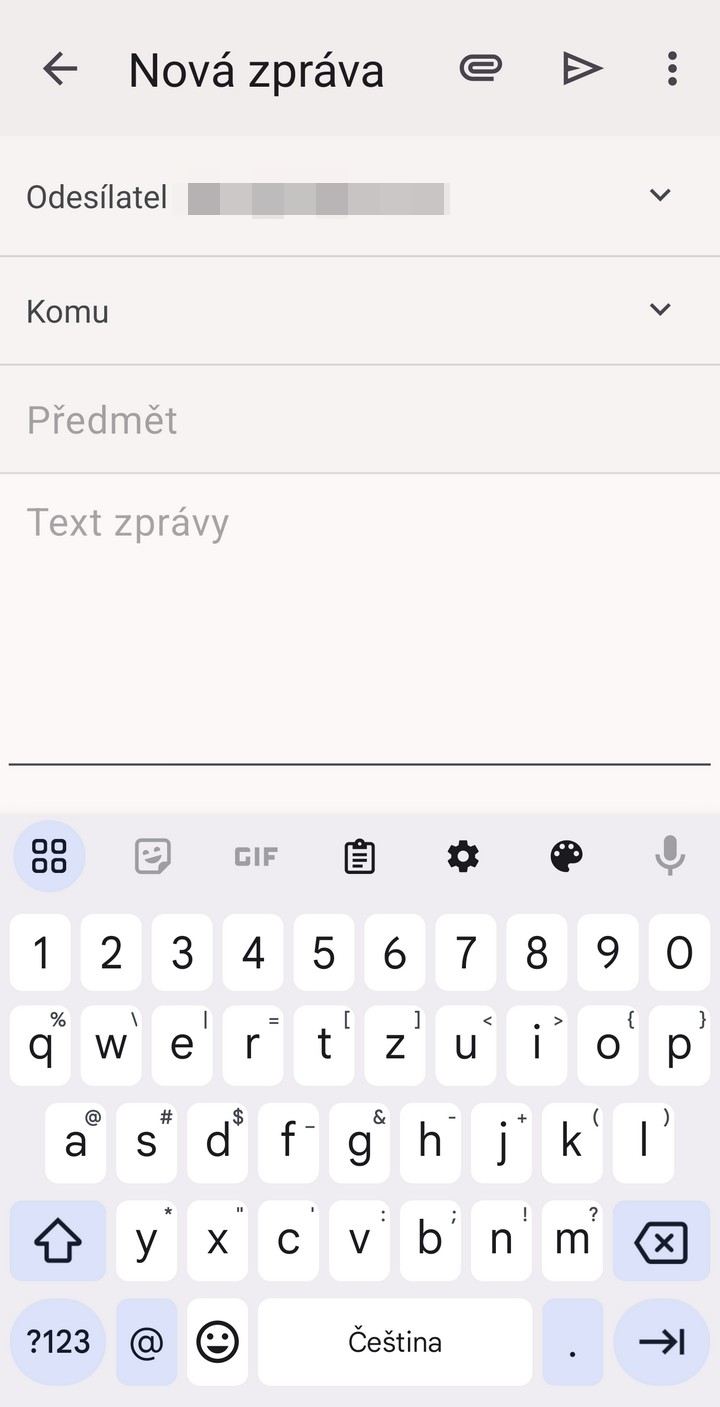Tap the backspace key

(661, 1243)
